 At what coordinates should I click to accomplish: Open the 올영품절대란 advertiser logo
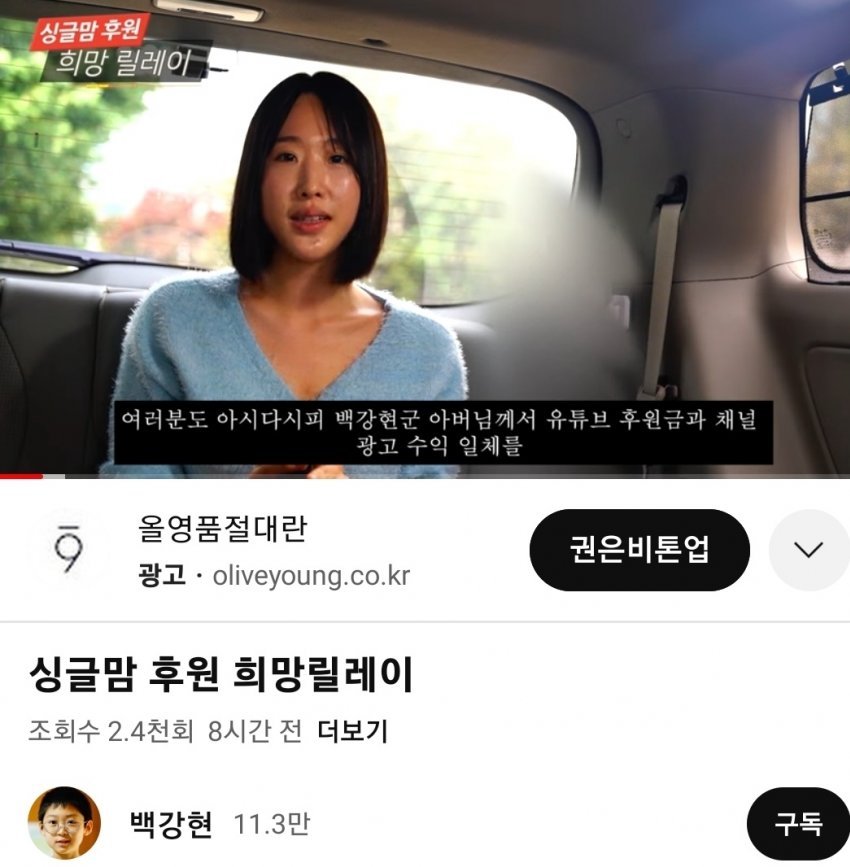[x=67, y=549]
